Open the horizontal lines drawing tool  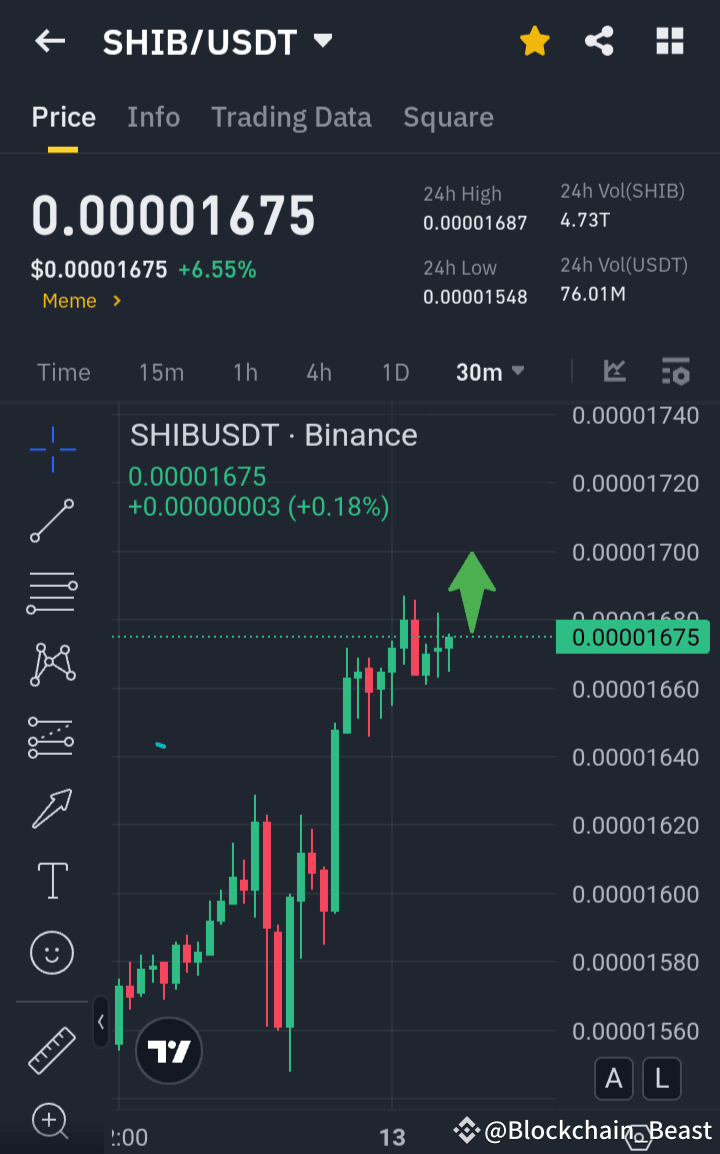pyautogui.click(x=50, y=592)
